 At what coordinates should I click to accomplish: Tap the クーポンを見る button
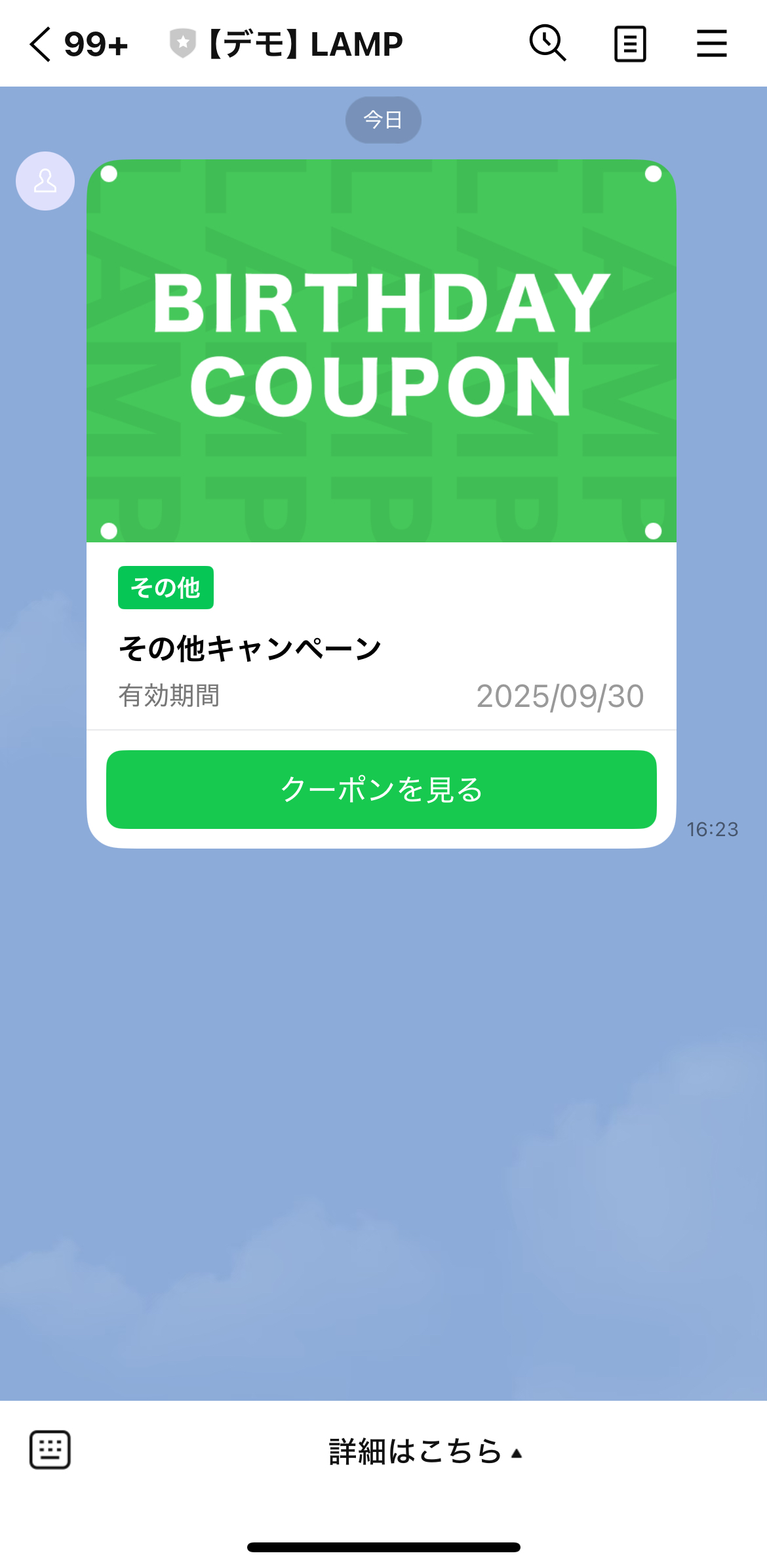pyautogui.click(x=381, y=789)
